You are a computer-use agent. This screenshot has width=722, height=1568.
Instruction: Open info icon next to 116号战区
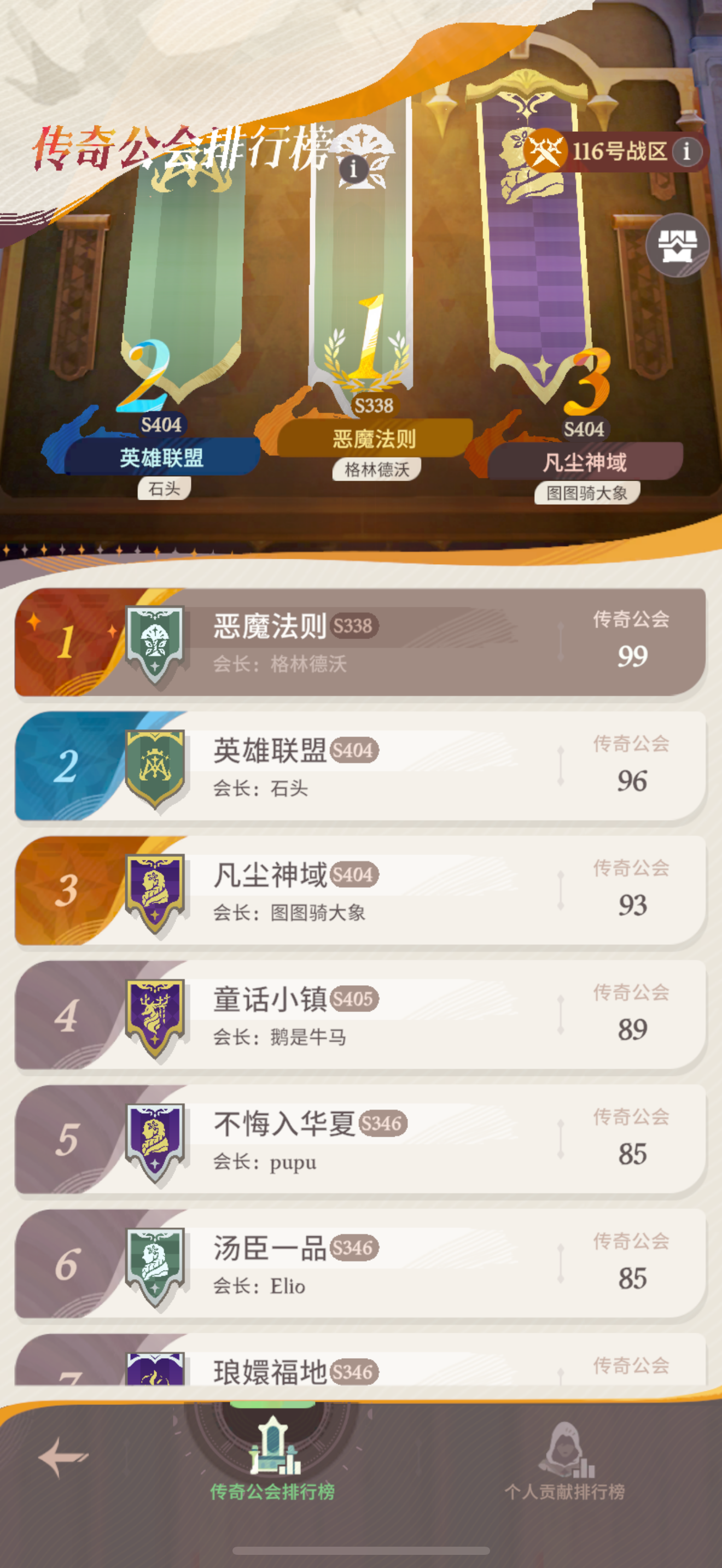(686, 150)
